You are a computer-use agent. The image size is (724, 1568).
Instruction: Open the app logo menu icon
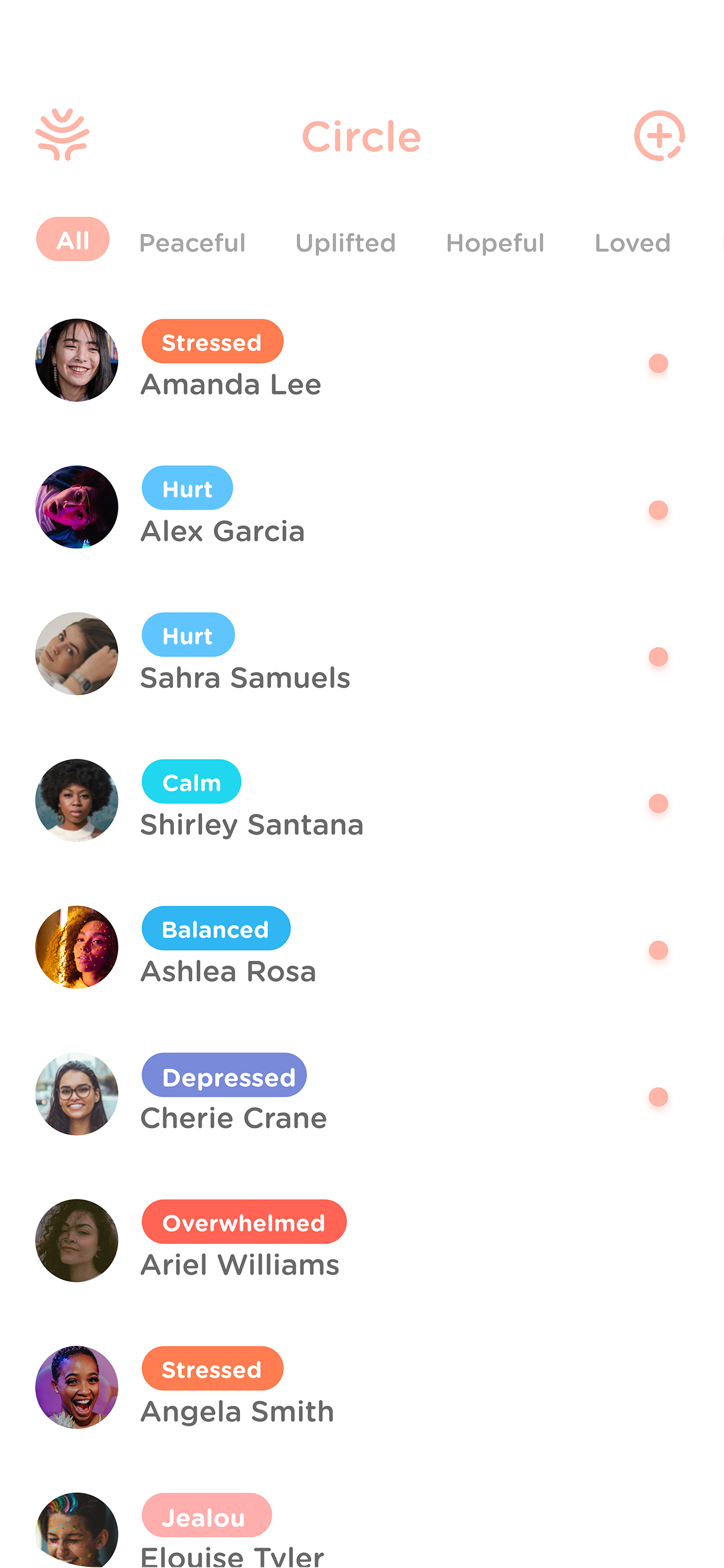click(x=62, y=135)
